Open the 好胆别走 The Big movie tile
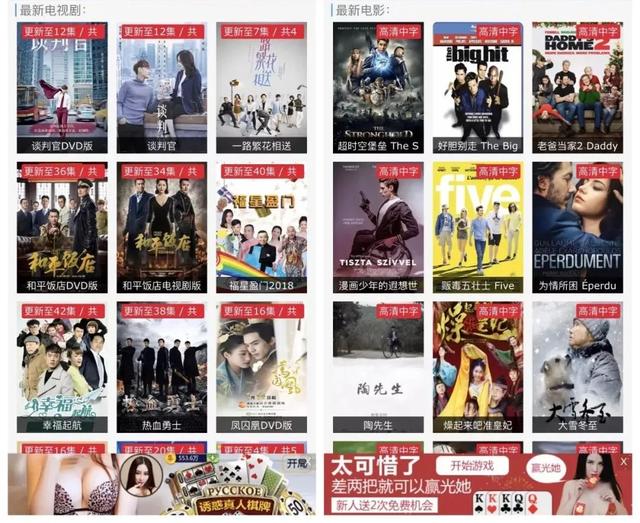Image resolution: width=640 pixels, height=523 pixels. [x=478, y=87]
